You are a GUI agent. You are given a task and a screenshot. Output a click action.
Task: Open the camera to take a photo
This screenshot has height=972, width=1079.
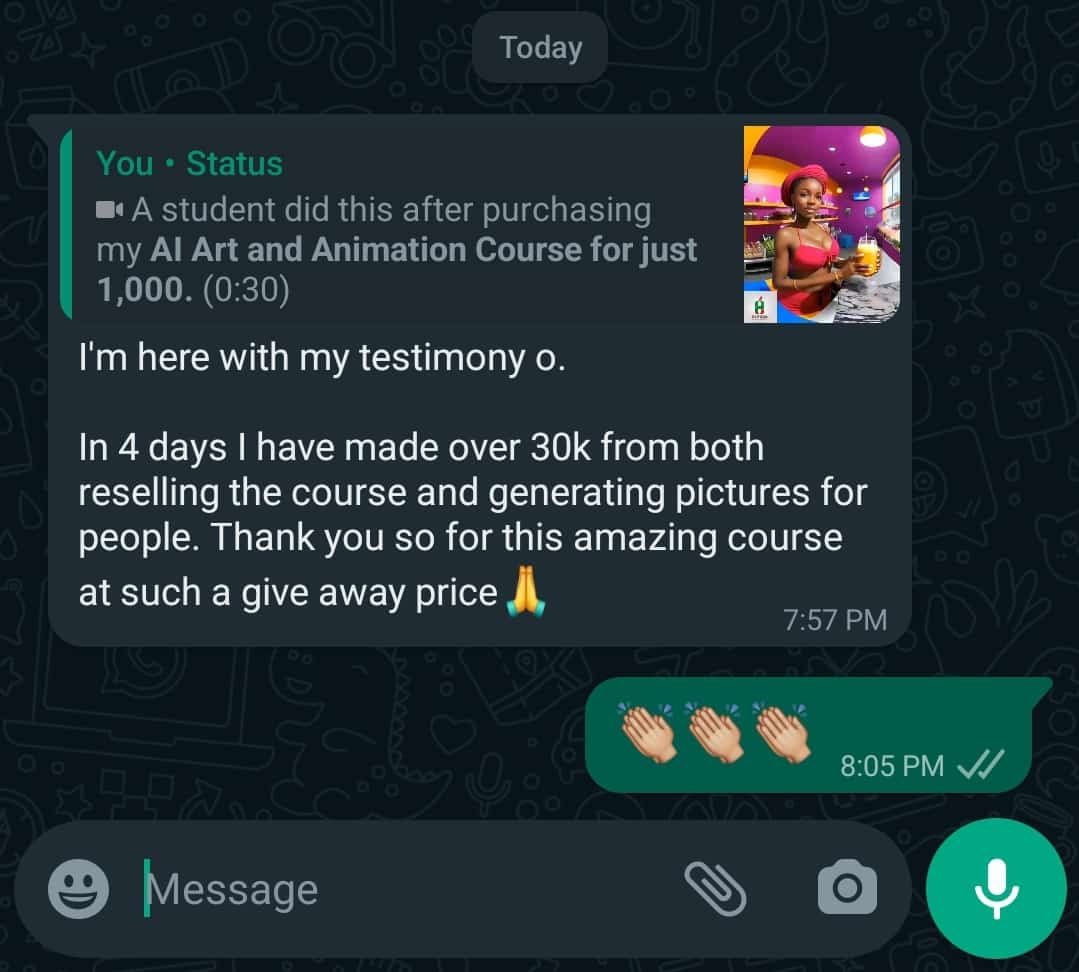(x=846, y=888)
